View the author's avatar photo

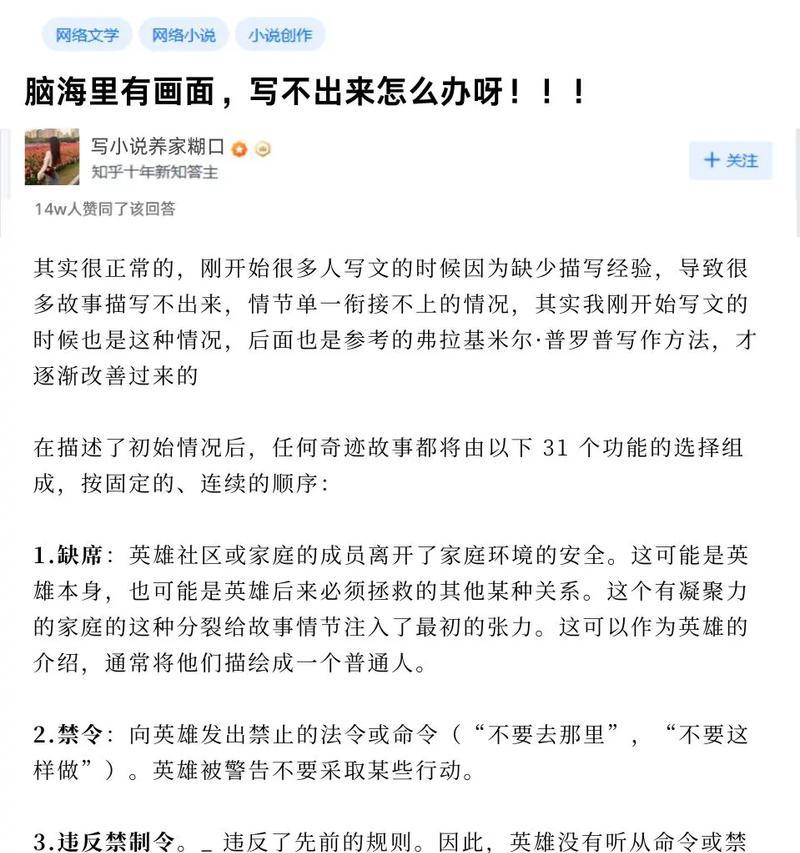52,157
